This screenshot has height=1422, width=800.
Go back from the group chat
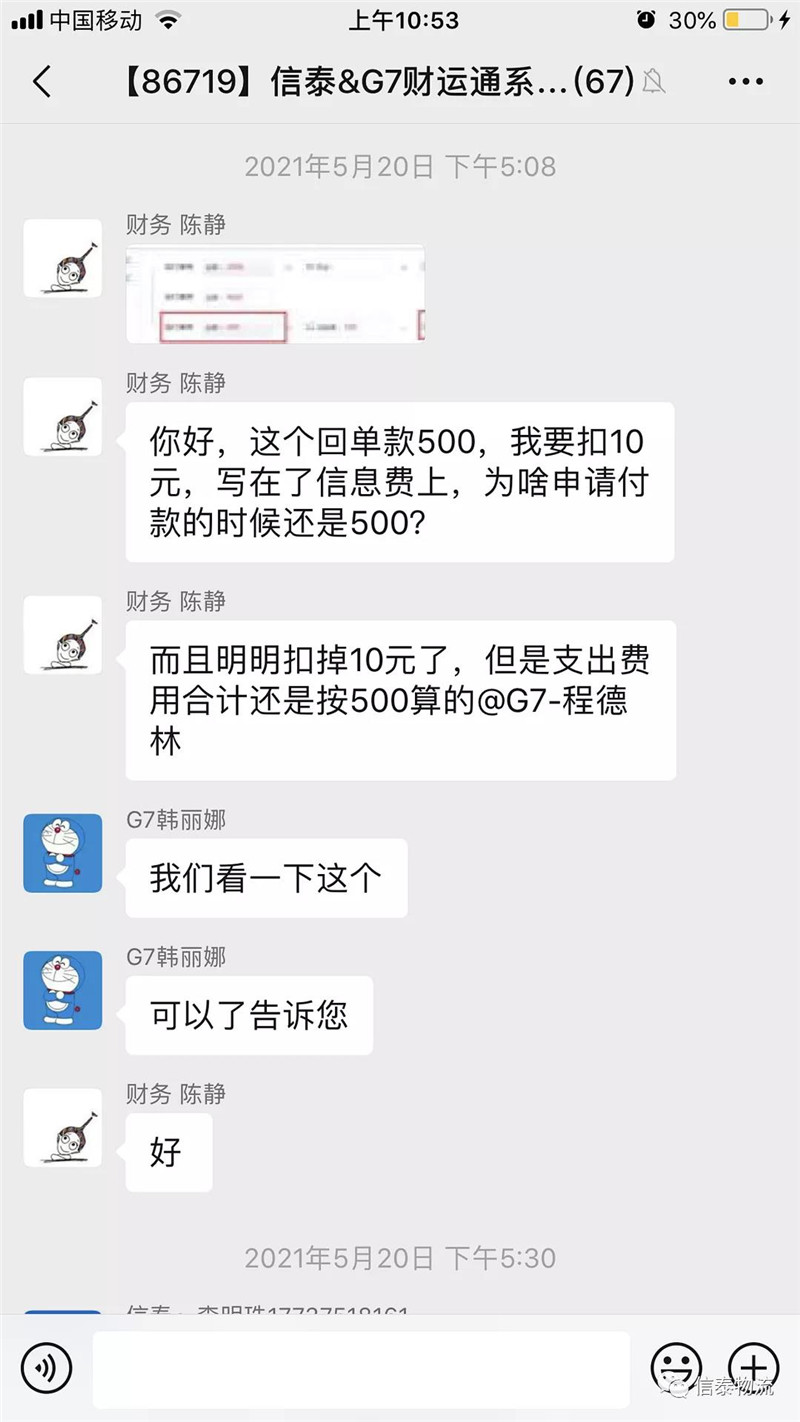click(42, 82)
